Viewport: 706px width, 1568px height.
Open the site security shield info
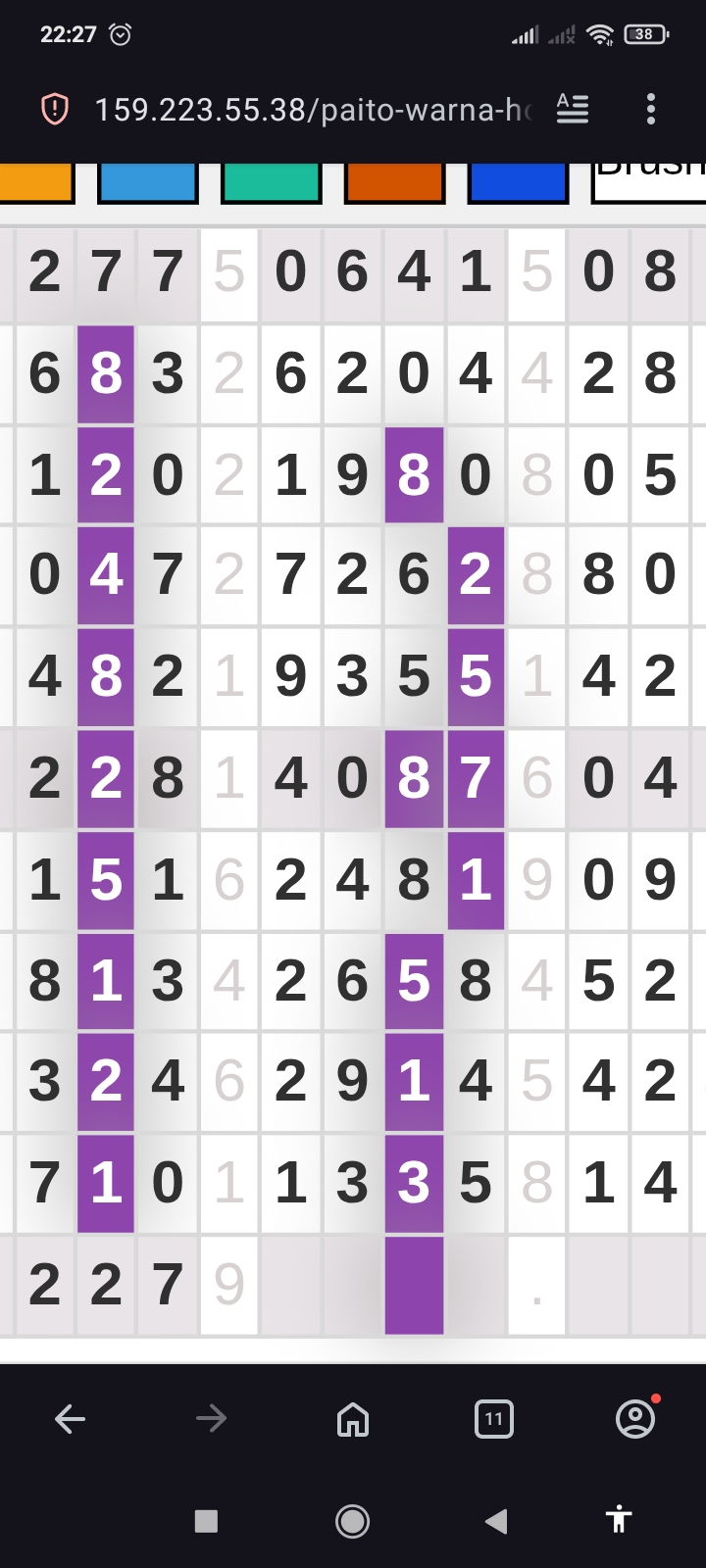(55, 109)
